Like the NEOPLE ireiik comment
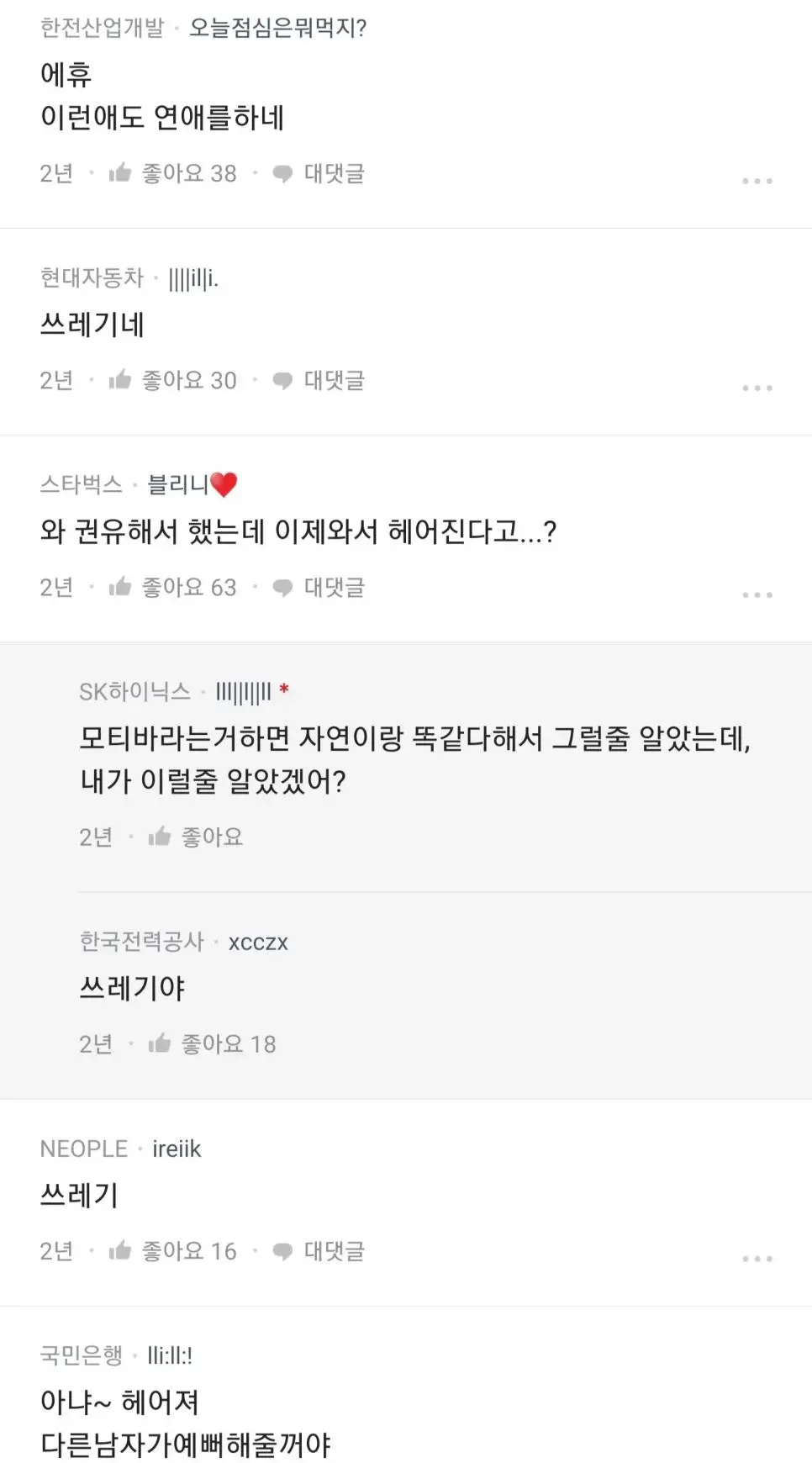Viewport: 812px width, 1463px height. [x=121, y=1251]
